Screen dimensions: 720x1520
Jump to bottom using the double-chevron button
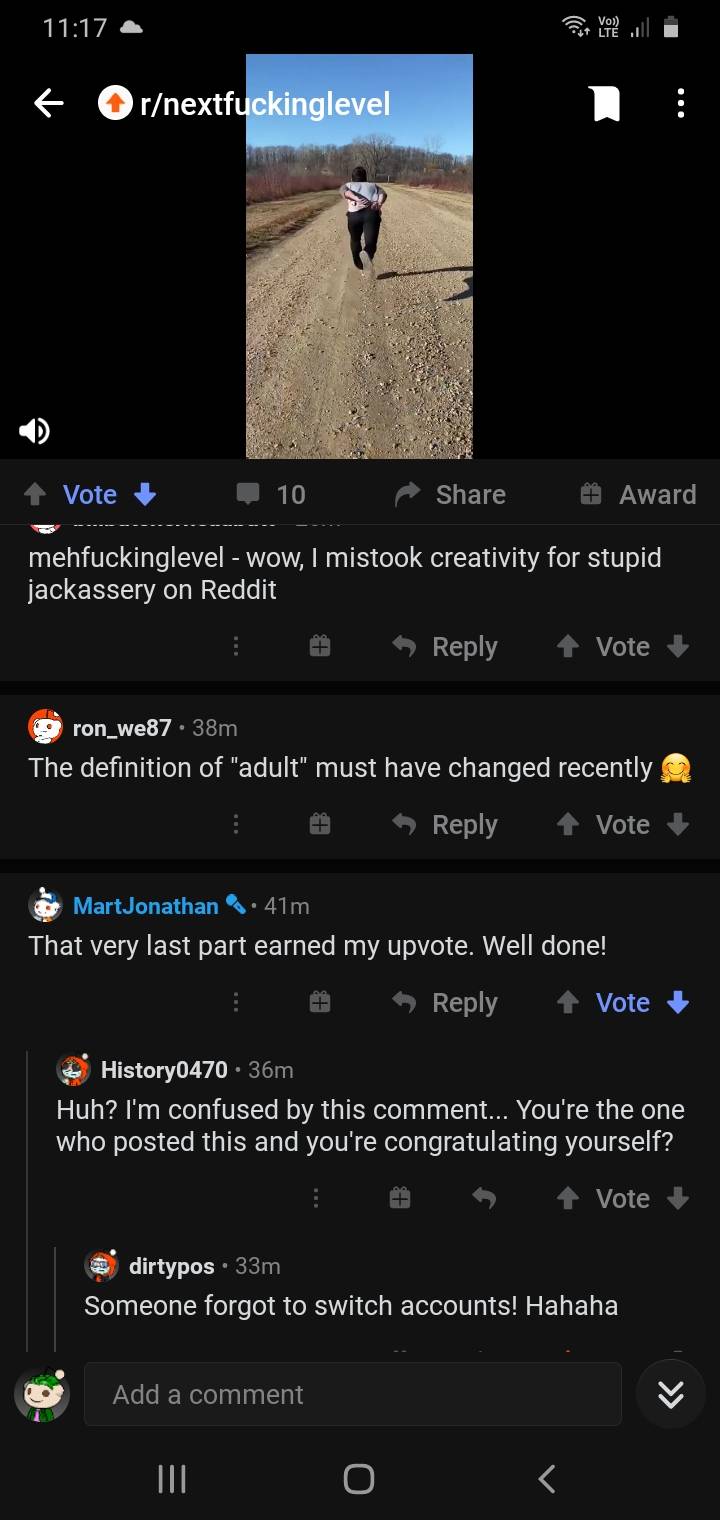(x=670, y=1394)
